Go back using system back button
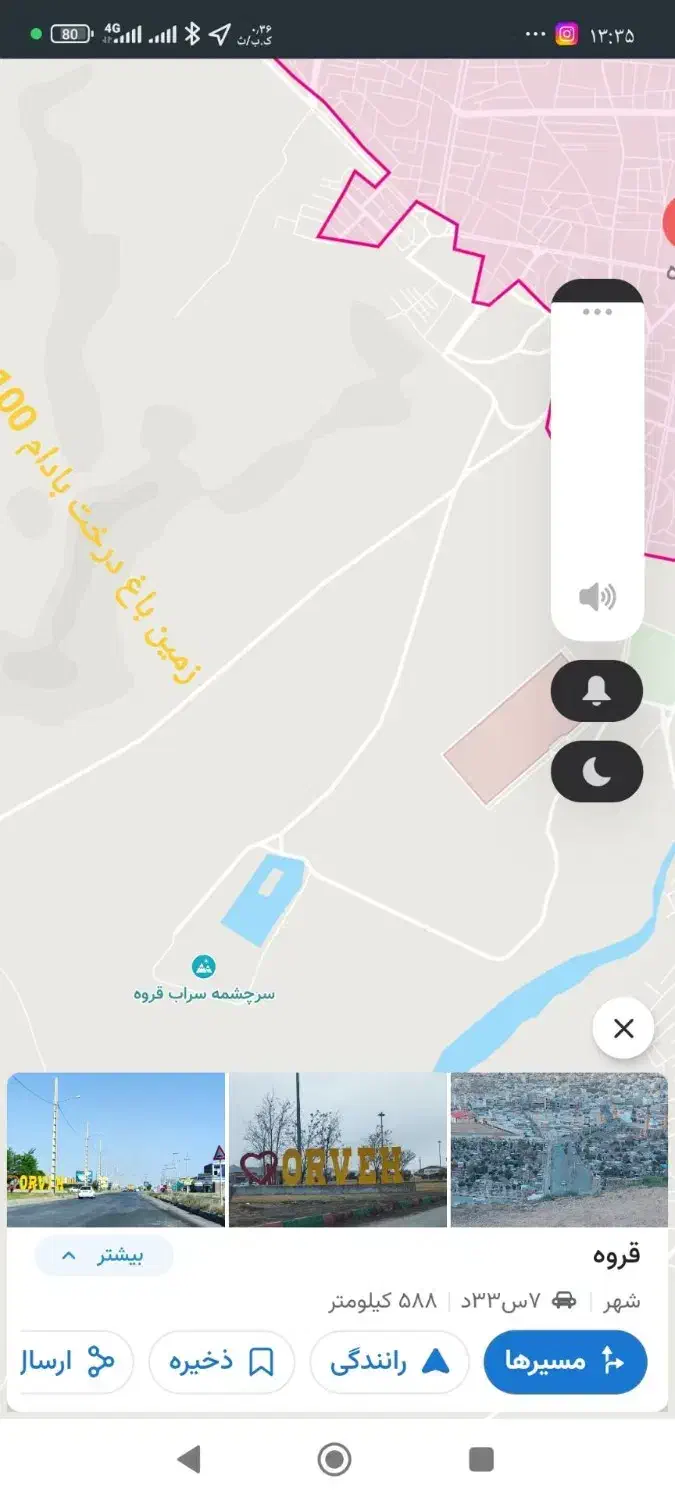 (x=188, y=1460)
